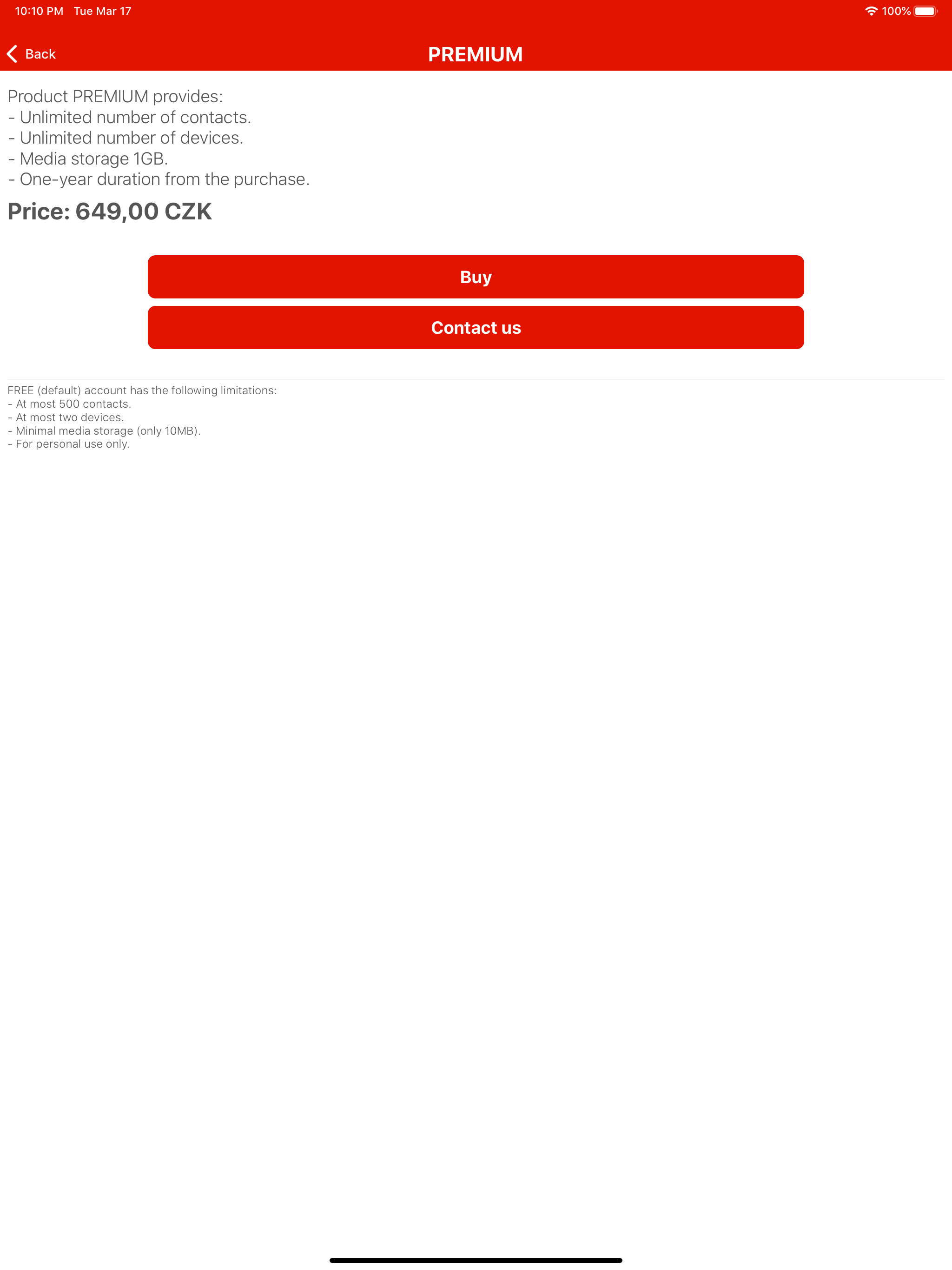Click the At most 500 contacts line
The height and width of the screenshot is (1270, 952).
(69, 403)
